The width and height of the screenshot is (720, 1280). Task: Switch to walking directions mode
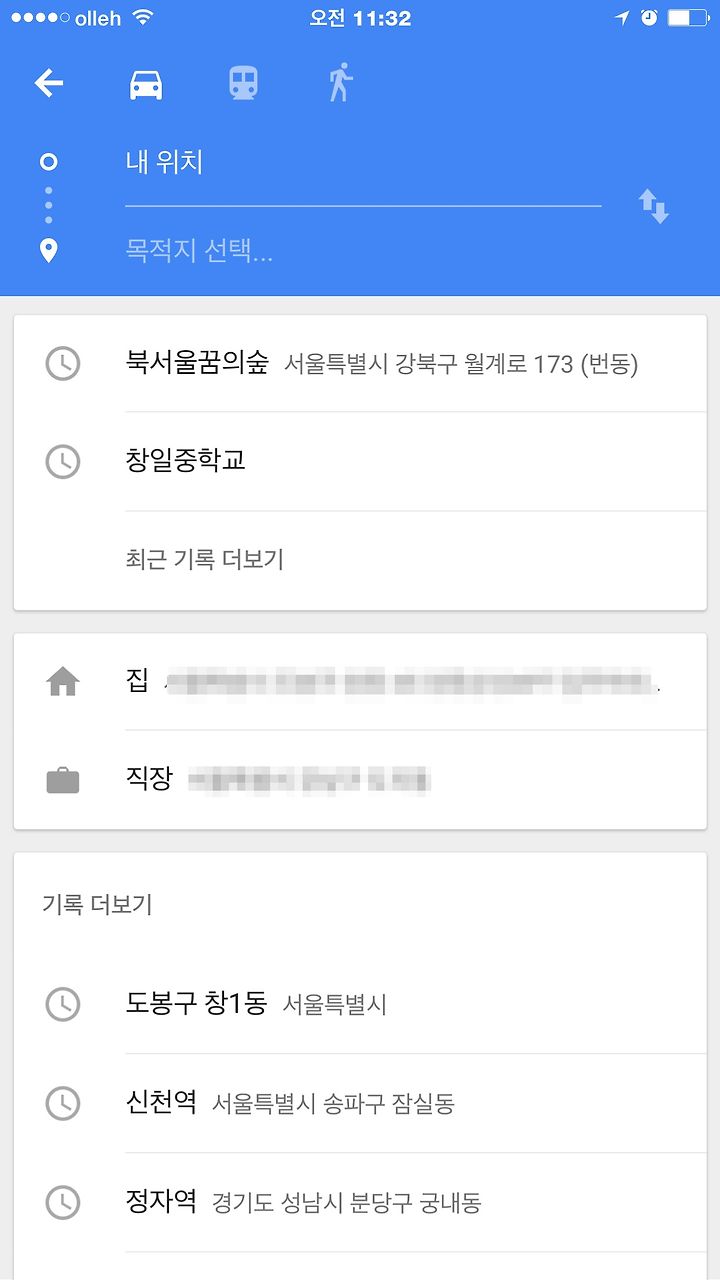[341, 82]
